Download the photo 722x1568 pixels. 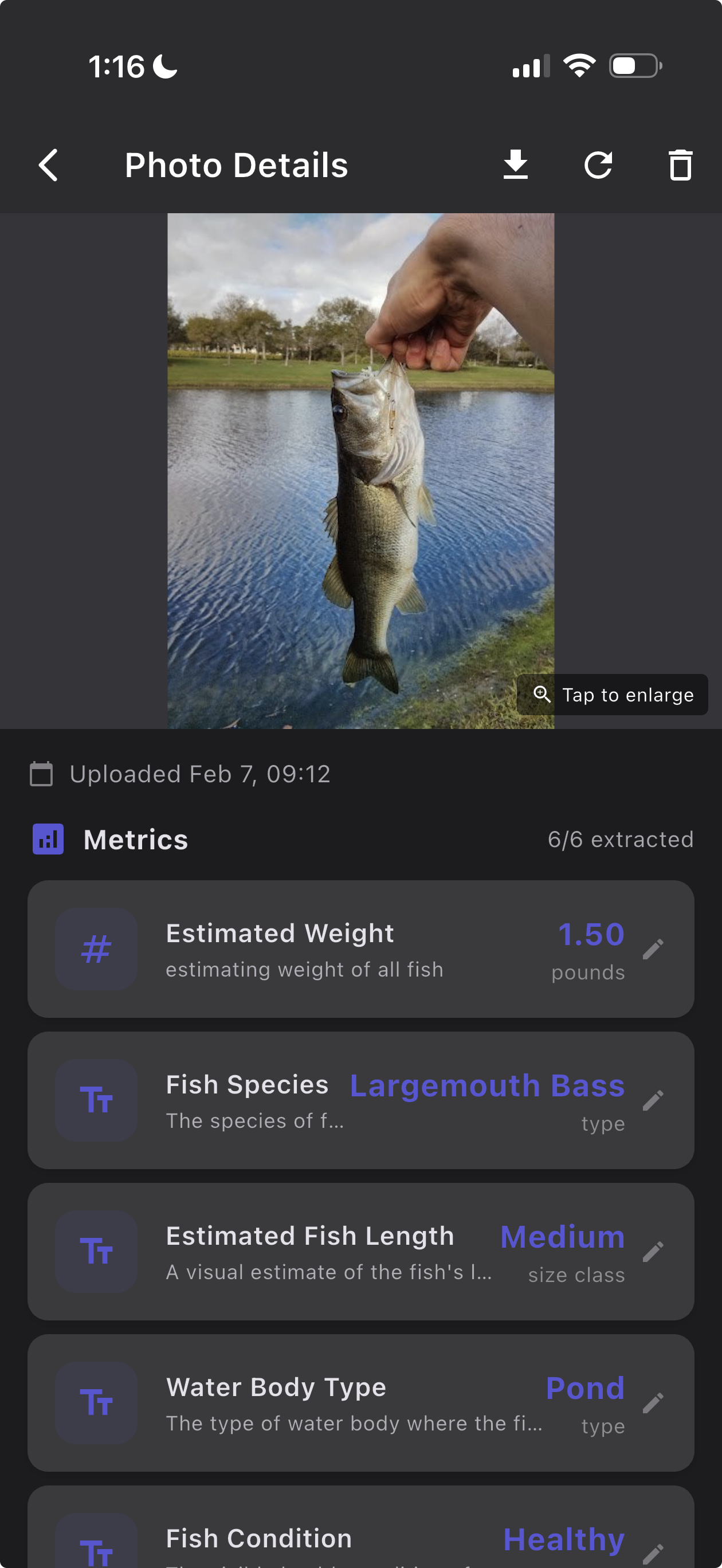tap(516, 164)
